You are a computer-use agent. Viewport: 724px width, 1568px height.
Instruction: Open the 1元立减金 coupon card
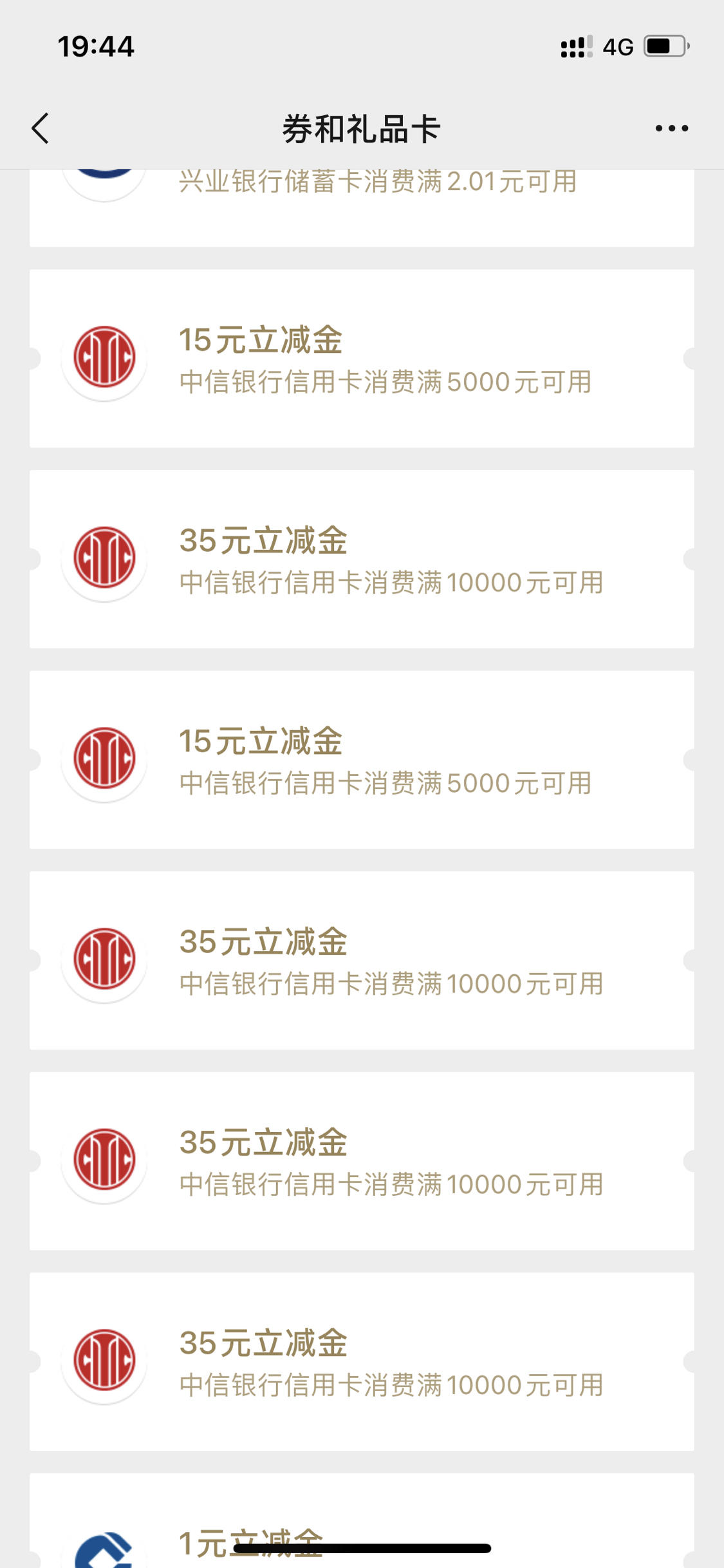point(362,1520)
